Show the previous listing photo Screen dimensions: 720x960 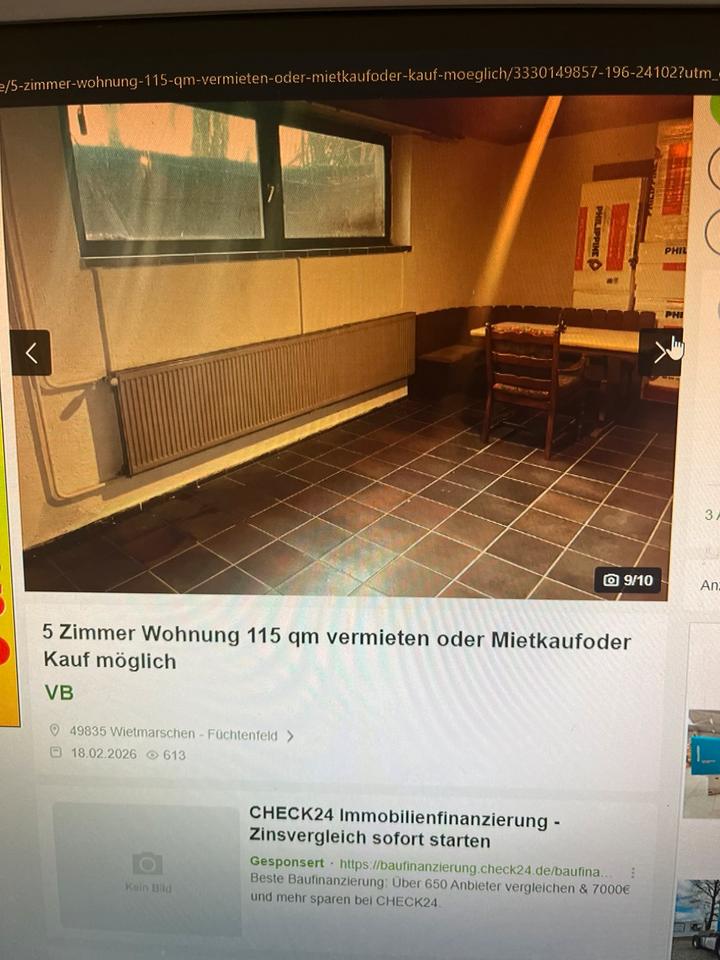pyautogui.click(x=31, y=352)
